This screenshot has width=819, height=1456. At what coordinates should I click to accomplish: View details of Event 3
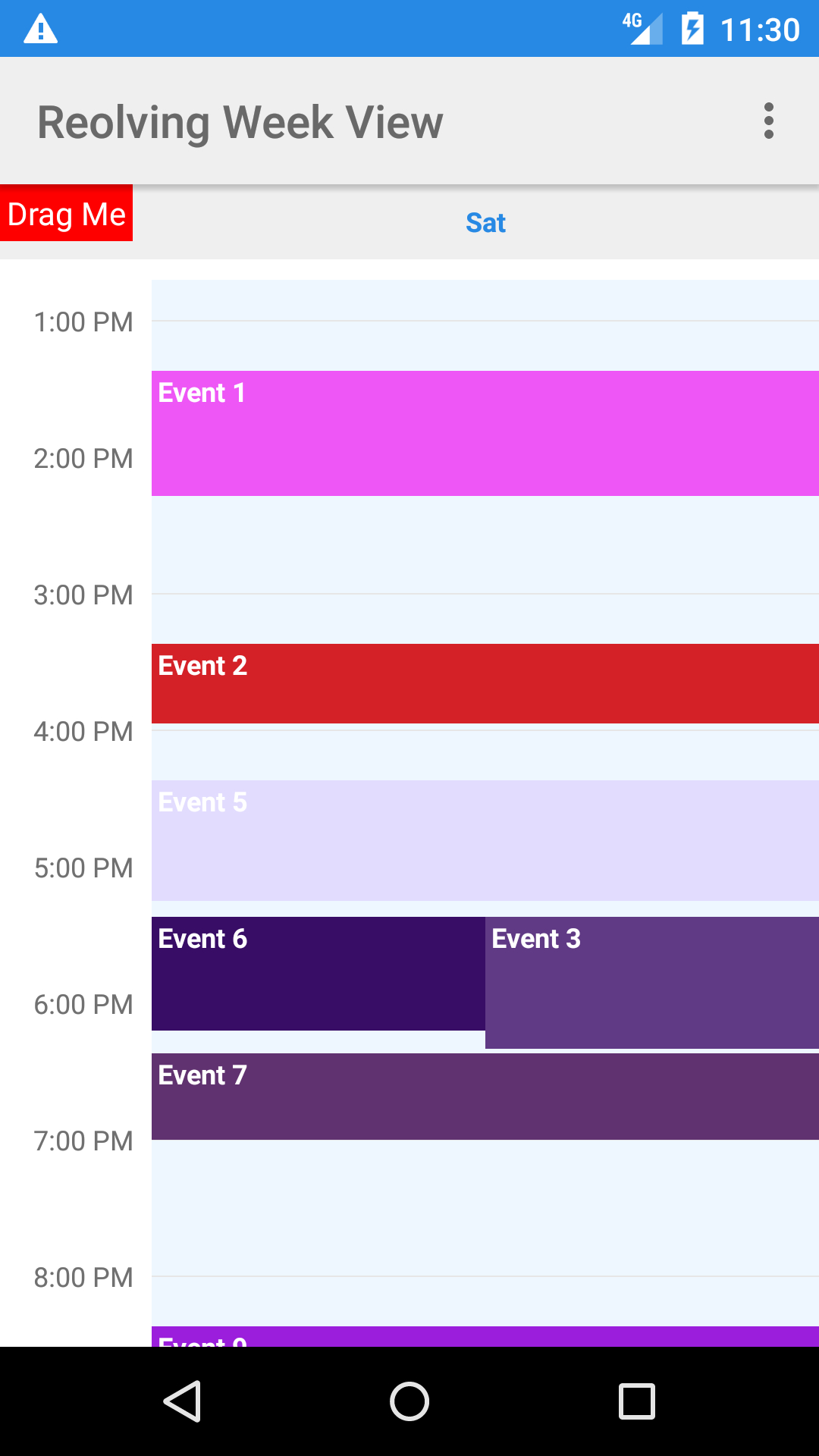[x=652, y=983]
